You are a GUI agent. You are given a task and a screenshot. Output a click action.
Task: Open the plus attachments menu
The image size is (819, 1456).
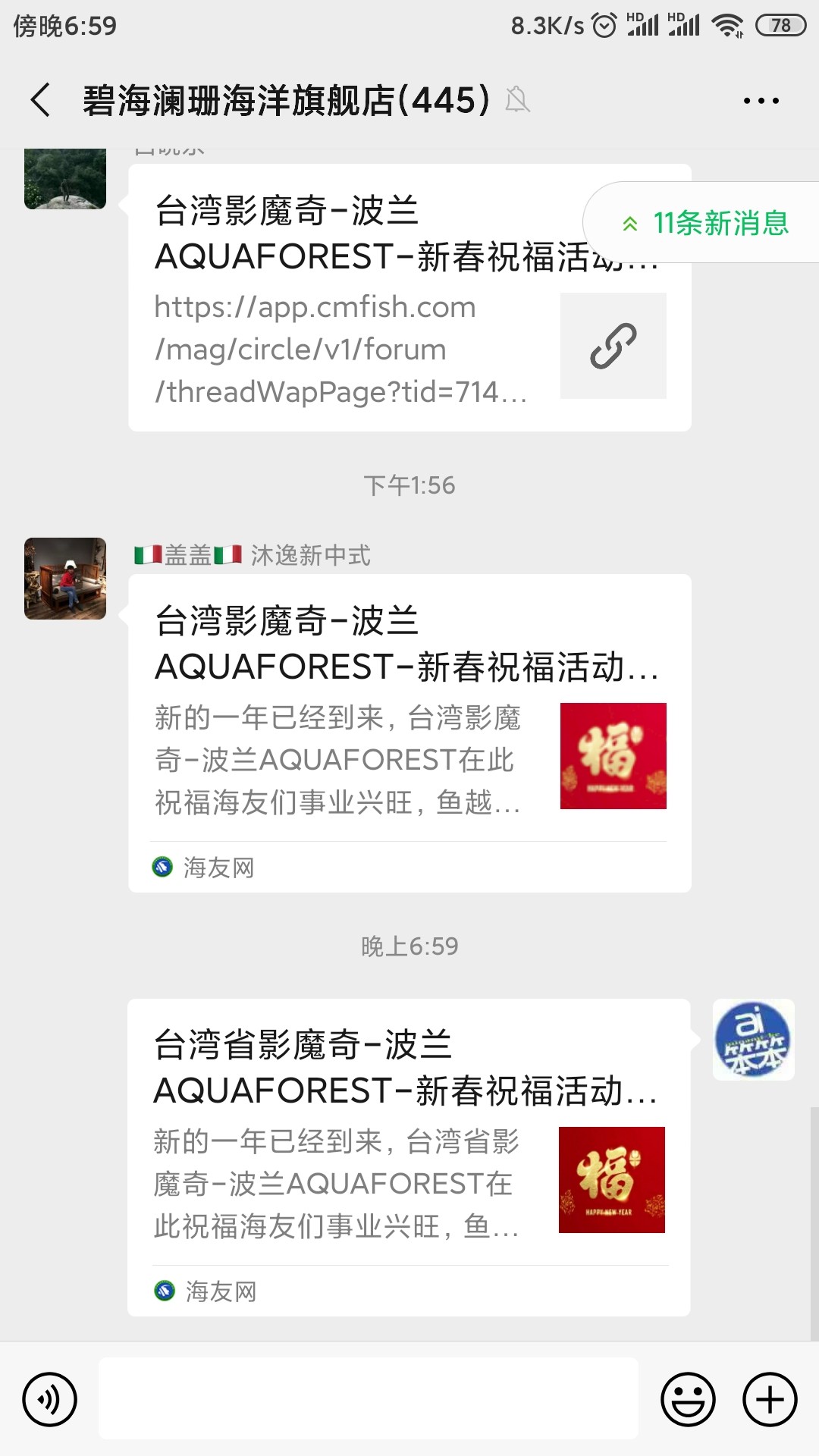pyautogui.click(x=770, y=1399)
